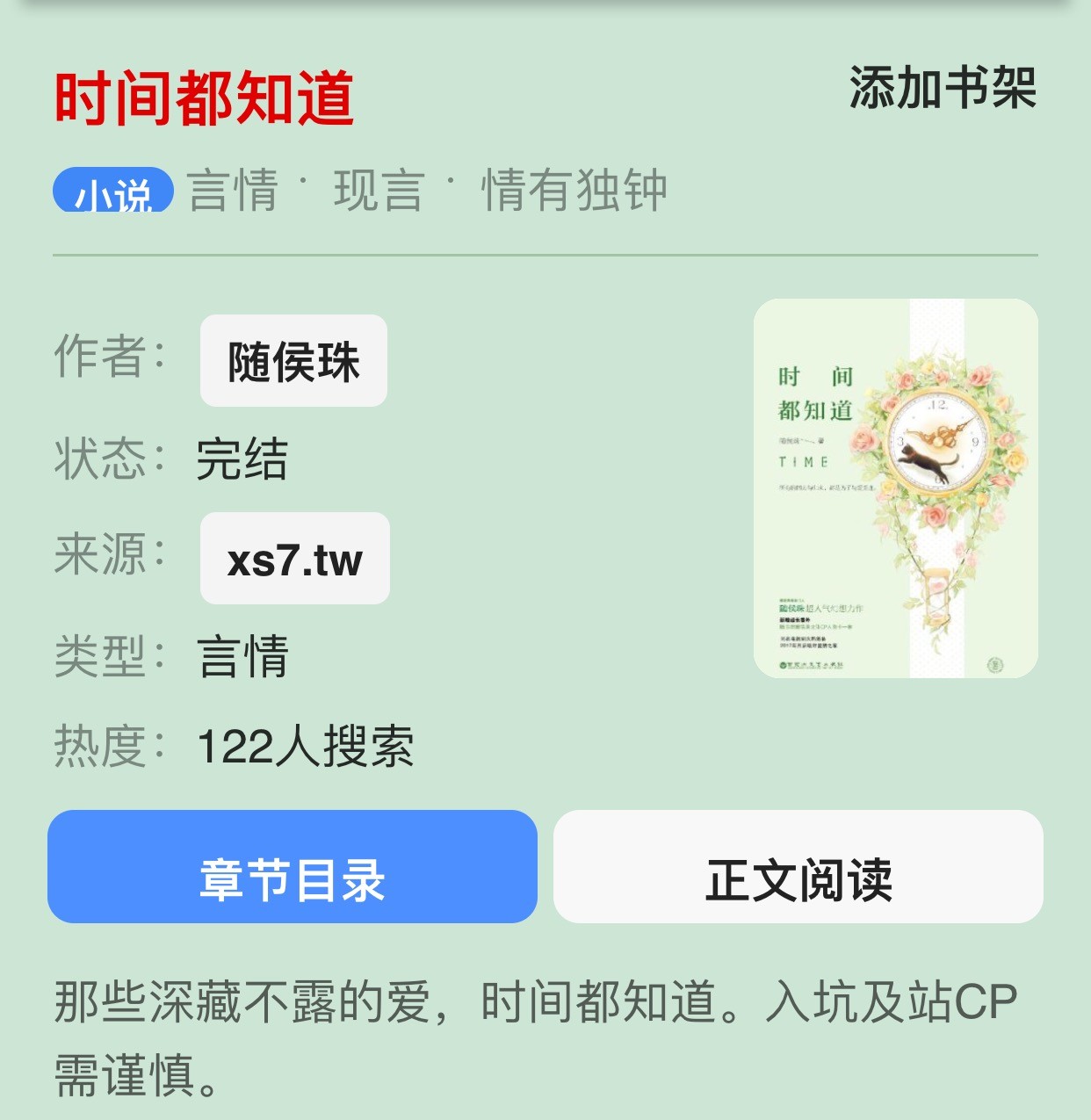The width and height of the screenshot is (1091, 1120).
Task: Select the 小说 category tag
Action: coord(113,191)
